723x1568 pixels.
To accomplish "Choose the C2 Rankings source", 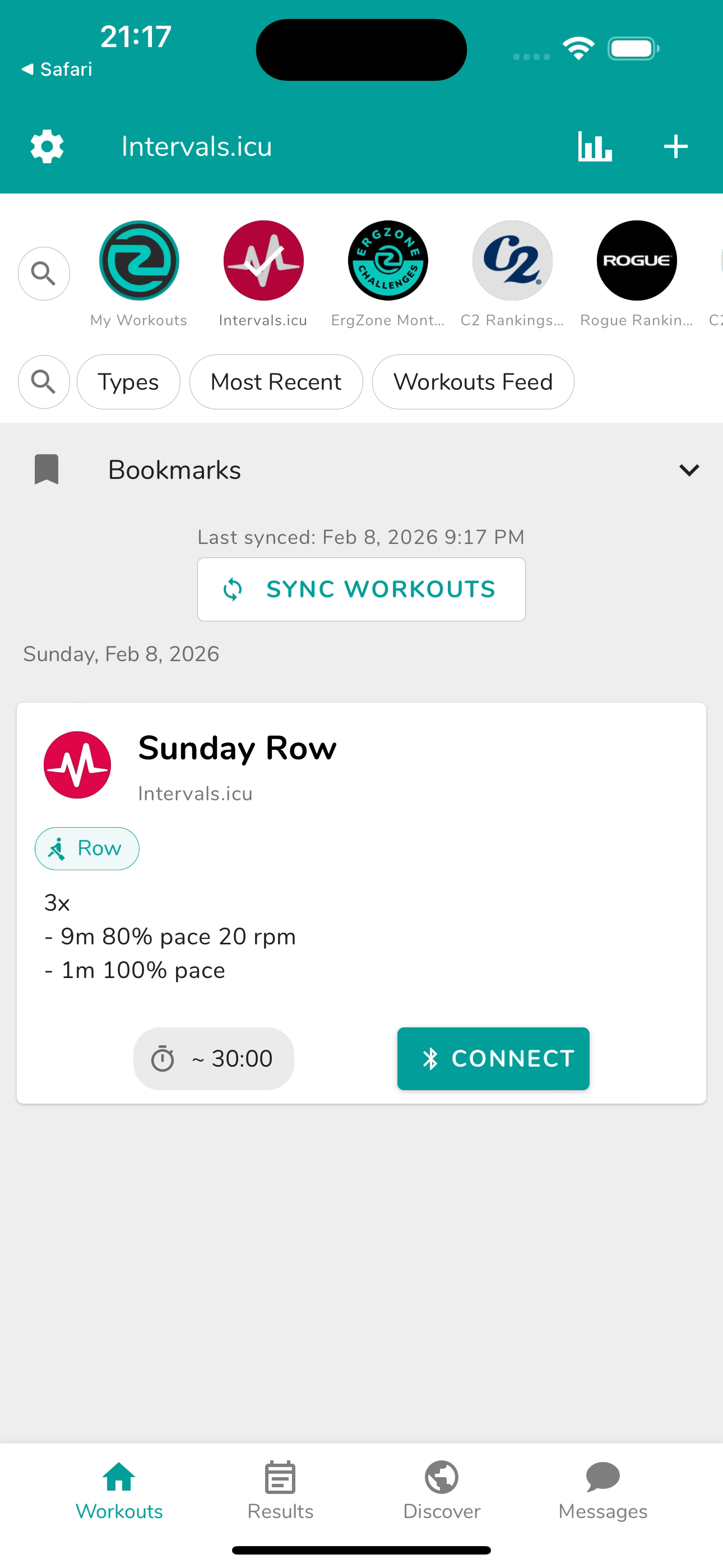I will (512, 261).
